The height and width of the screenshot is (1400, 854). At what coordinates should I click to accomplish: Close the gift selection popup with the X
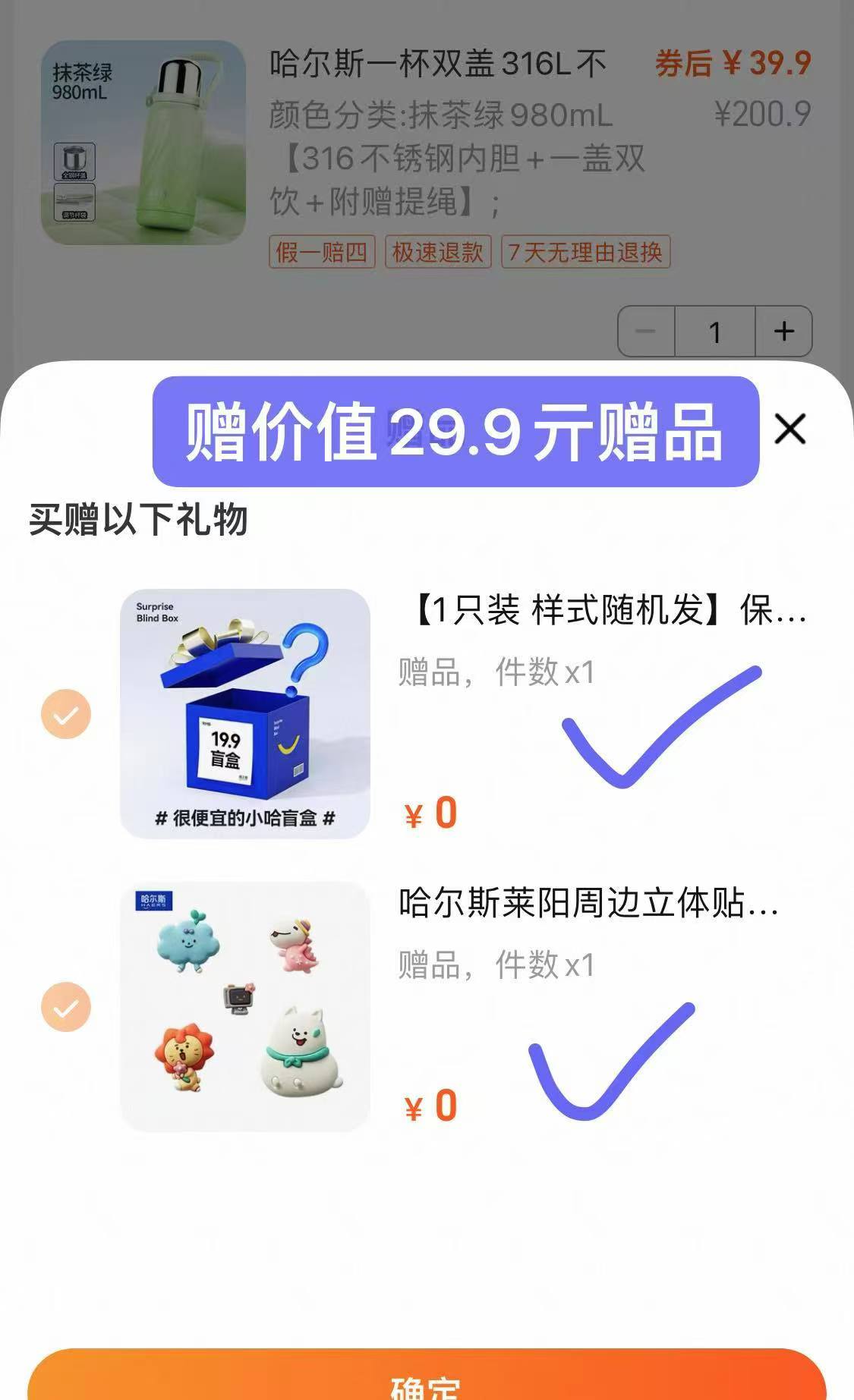(791, 429)
